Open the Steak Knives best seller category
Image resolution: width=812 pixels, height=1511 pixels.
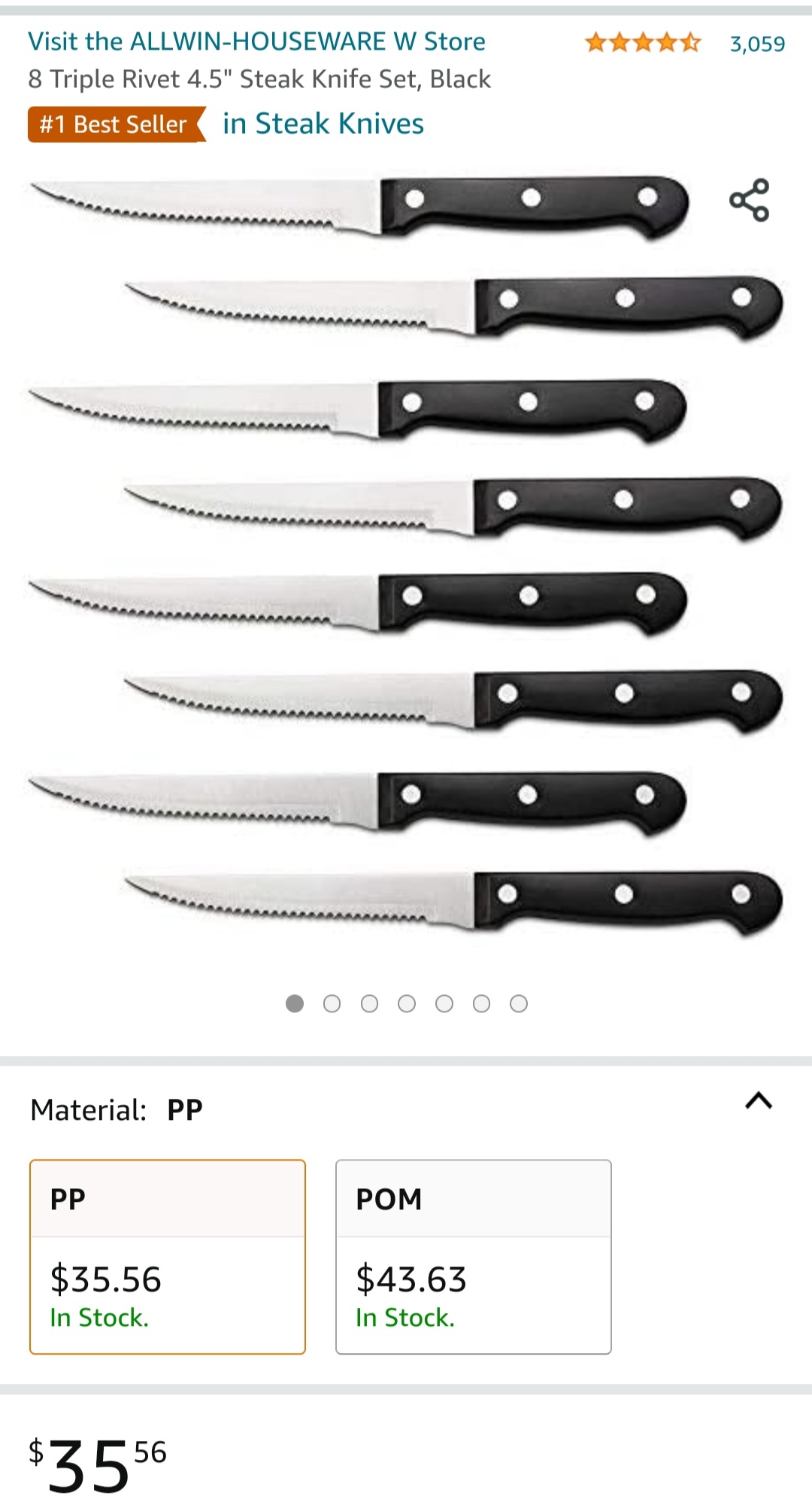(x=323, y=123)
